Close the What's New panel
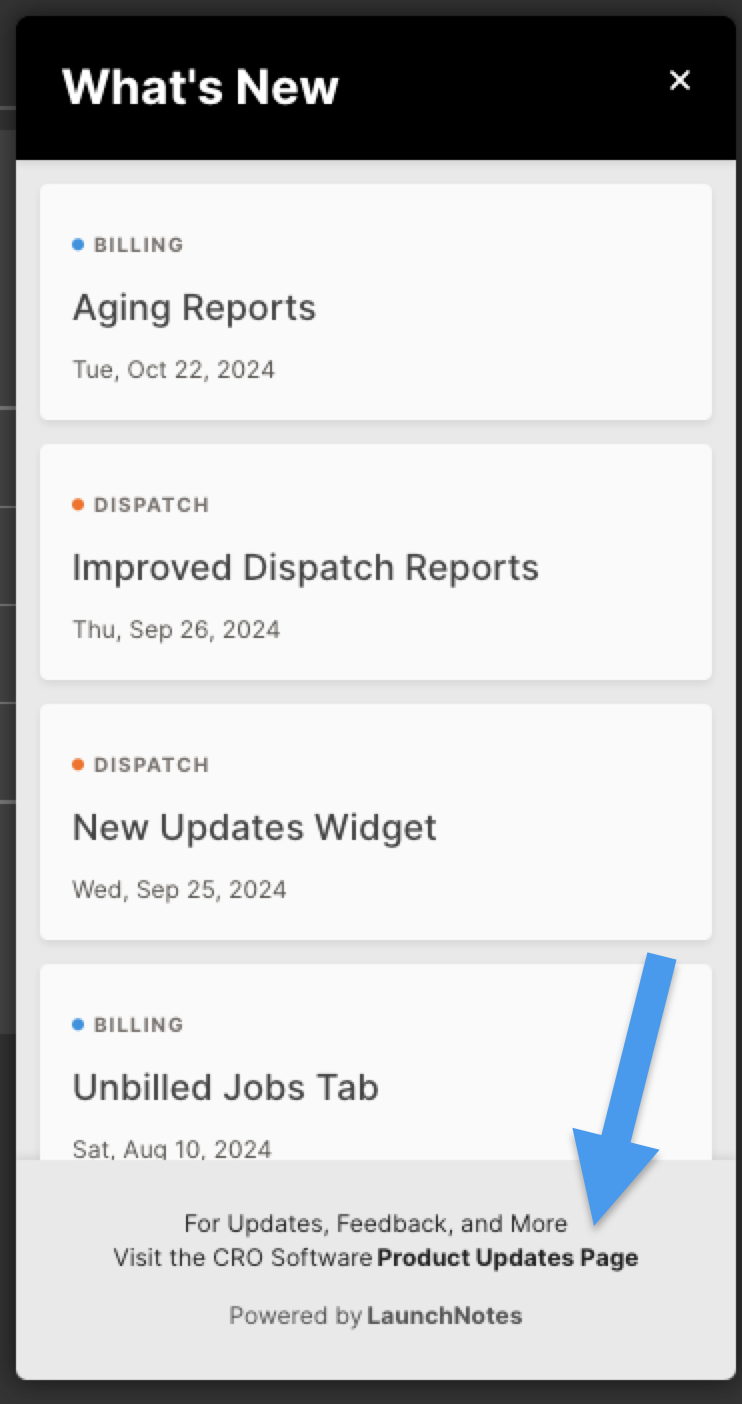Viewport: 742px width, 1404px height. point(680,81)
